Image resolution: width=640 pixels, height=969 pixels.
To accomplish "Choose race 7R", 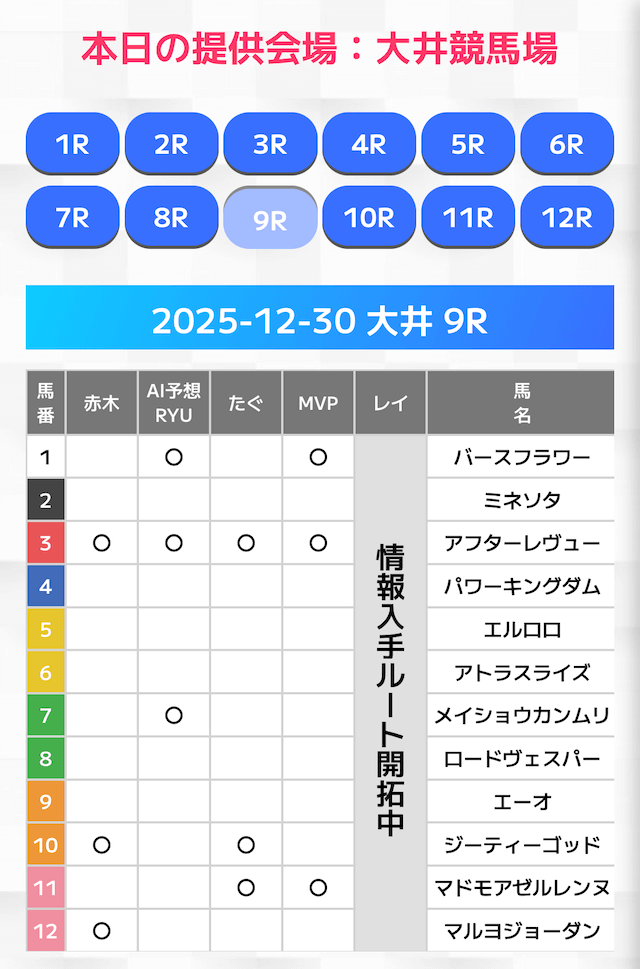I will [72, 217].
